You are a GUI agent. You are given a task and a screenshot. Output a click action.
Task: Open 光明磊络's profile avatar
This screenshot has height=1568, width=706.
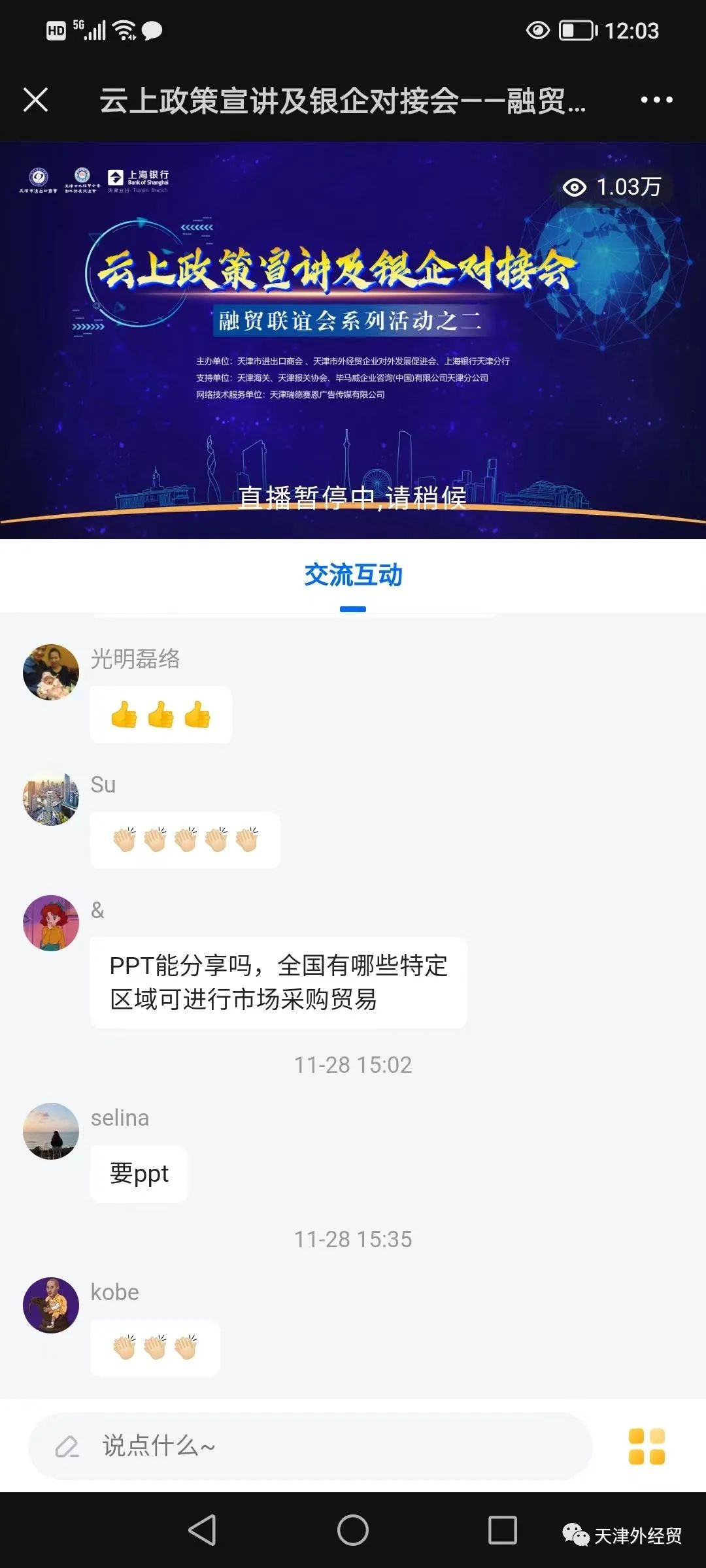51,672
